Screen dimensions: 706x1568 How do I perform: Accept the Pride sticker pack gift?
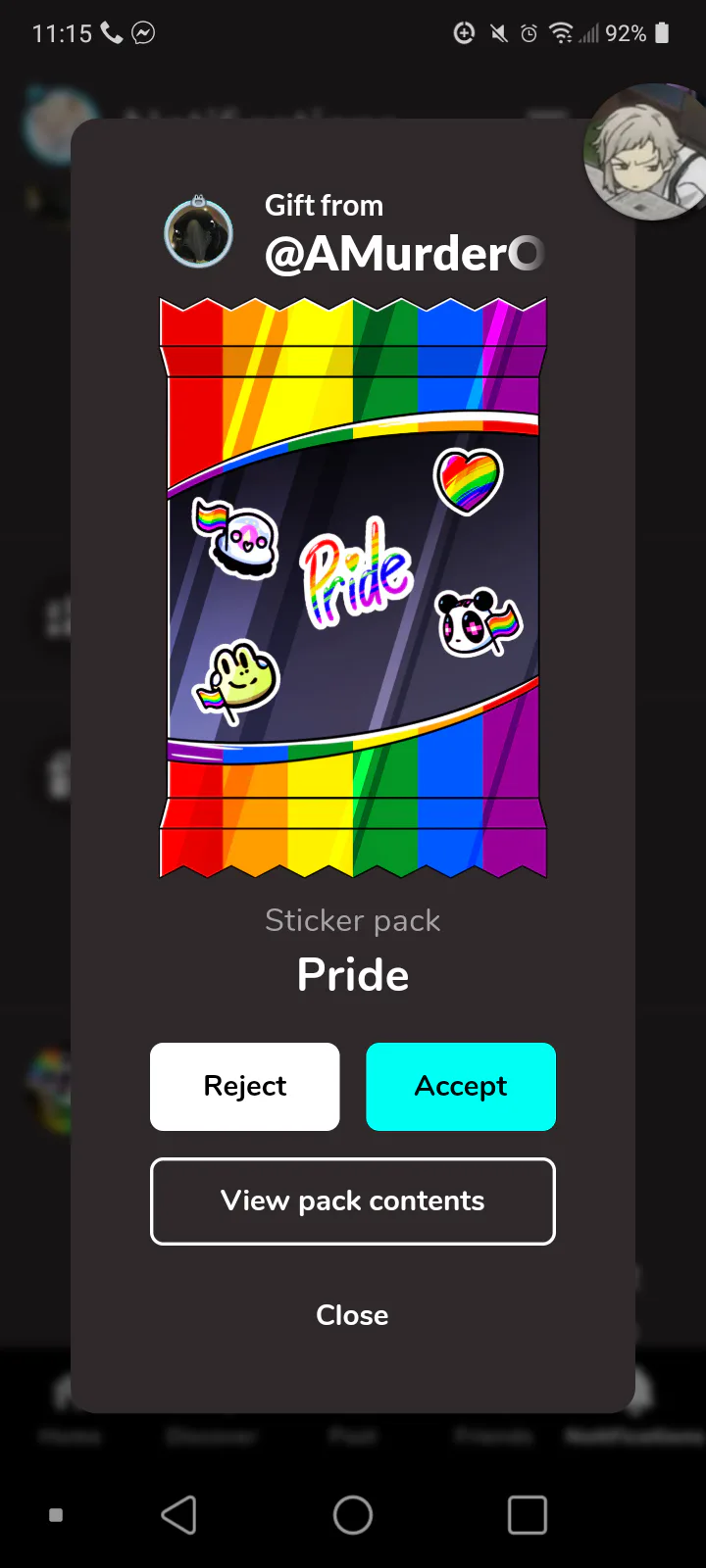tap(461, 1086)
